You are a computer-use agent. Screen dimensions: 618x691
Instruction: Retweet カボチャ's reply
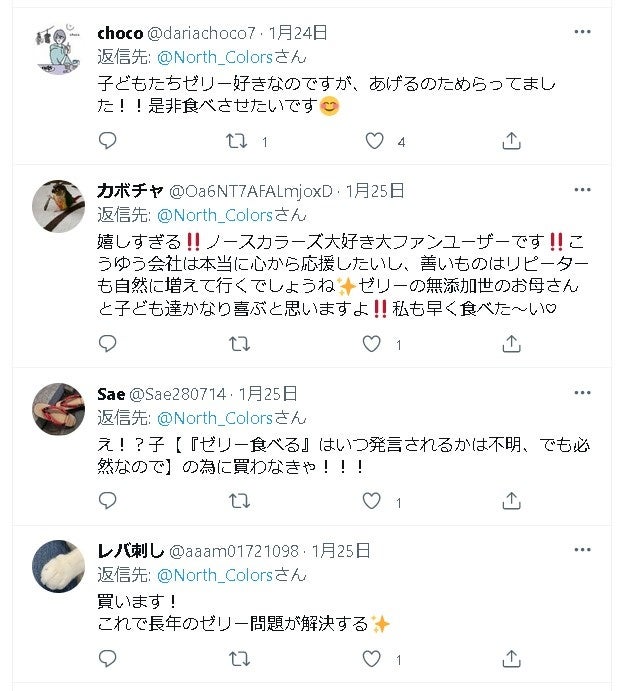point(240,344)
